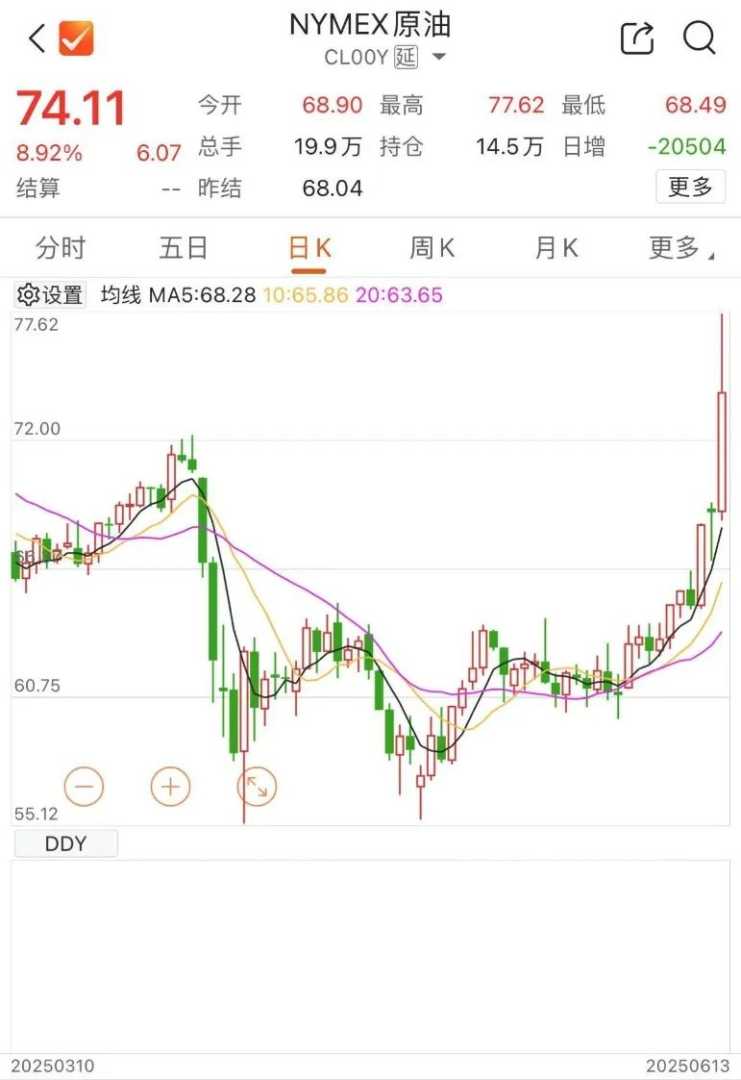Tap the DDY indicator button
Screen dimensions: 741x1080
pyautogui.click(x=66, y=844)
